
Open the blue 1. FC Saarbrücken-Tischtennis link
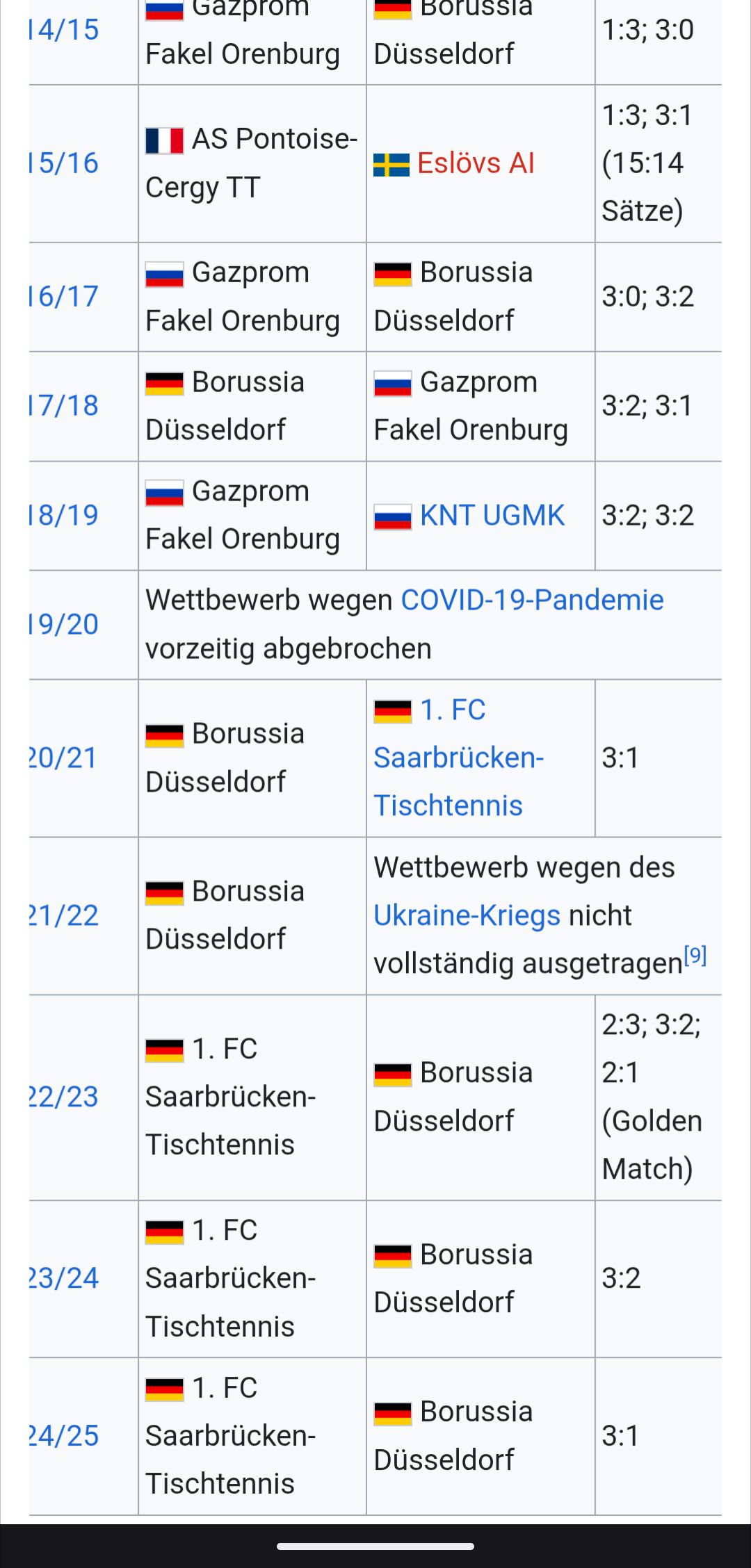(458, 758)
